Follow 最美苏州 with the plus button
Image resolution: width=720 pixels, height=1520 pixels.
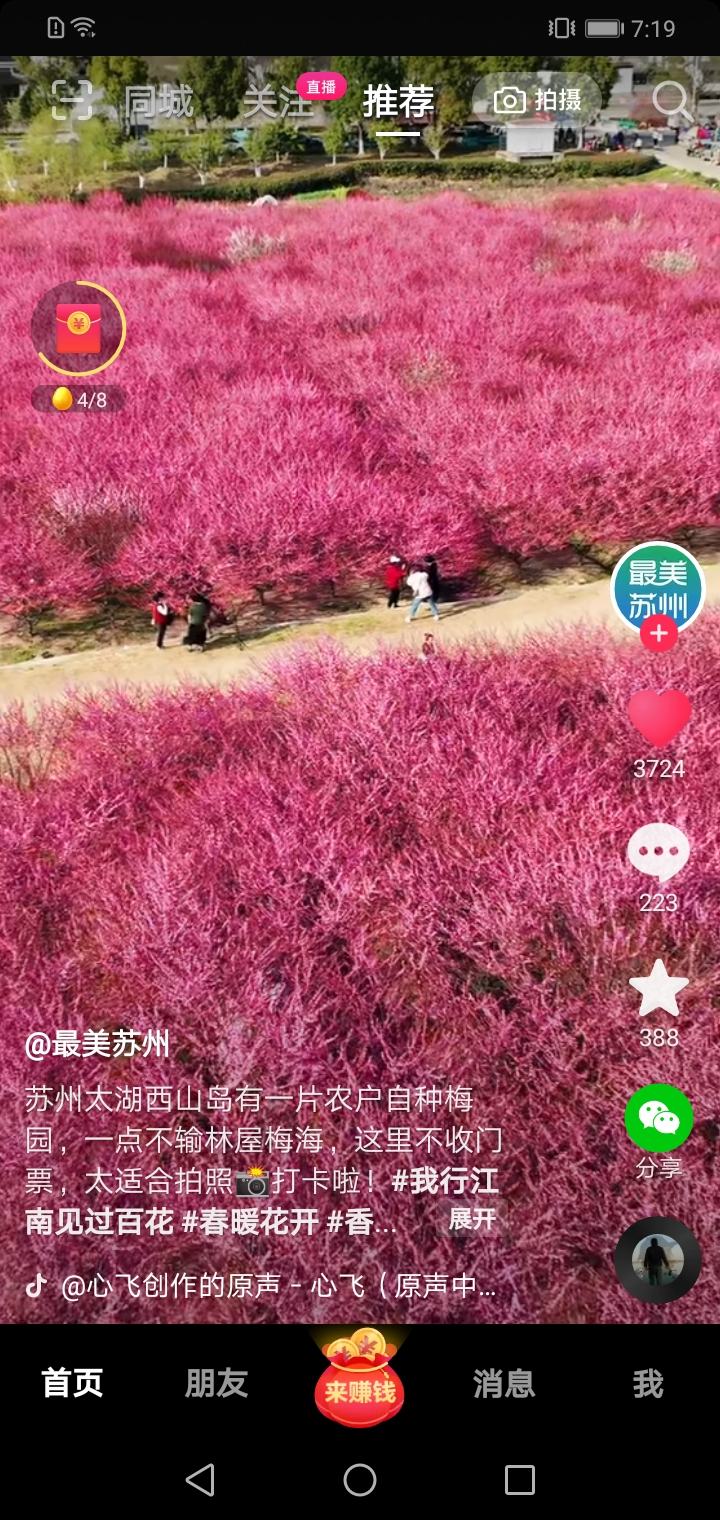pyautogui.click(x=658, y=634)
